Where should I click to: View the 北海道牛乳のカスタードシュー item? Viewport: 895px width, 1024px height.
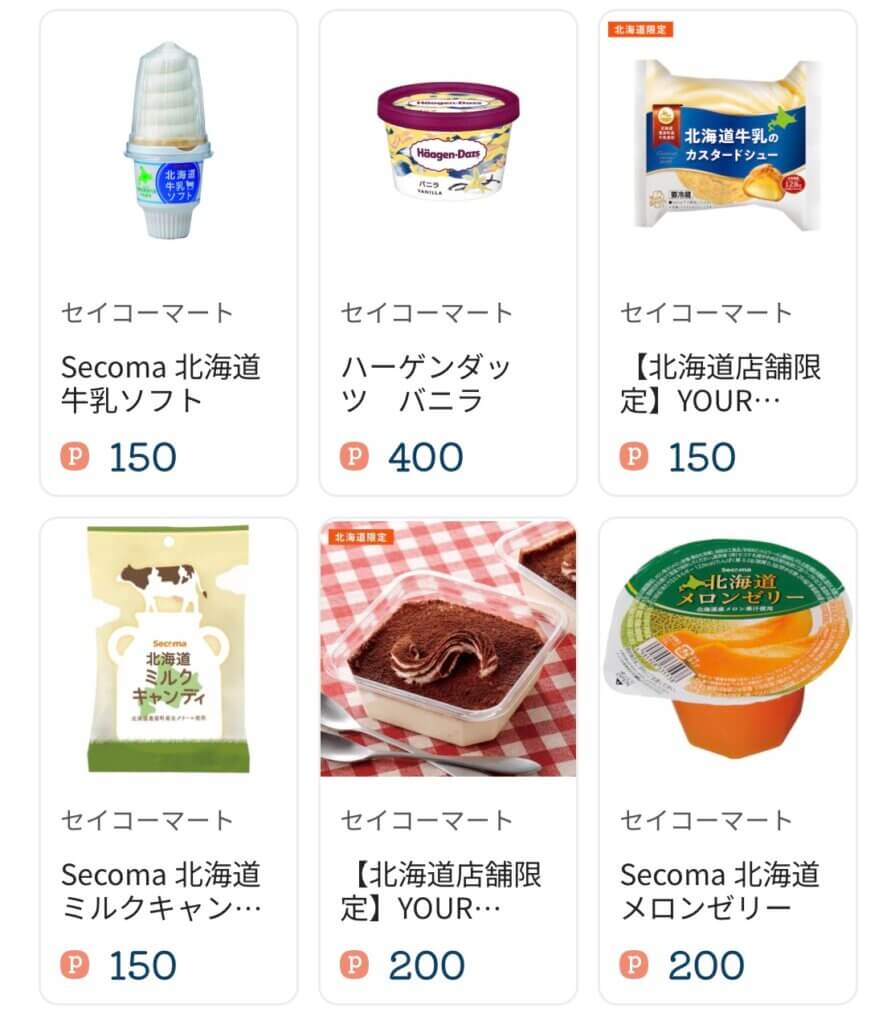pyautogui.click(x=727, y=253)
